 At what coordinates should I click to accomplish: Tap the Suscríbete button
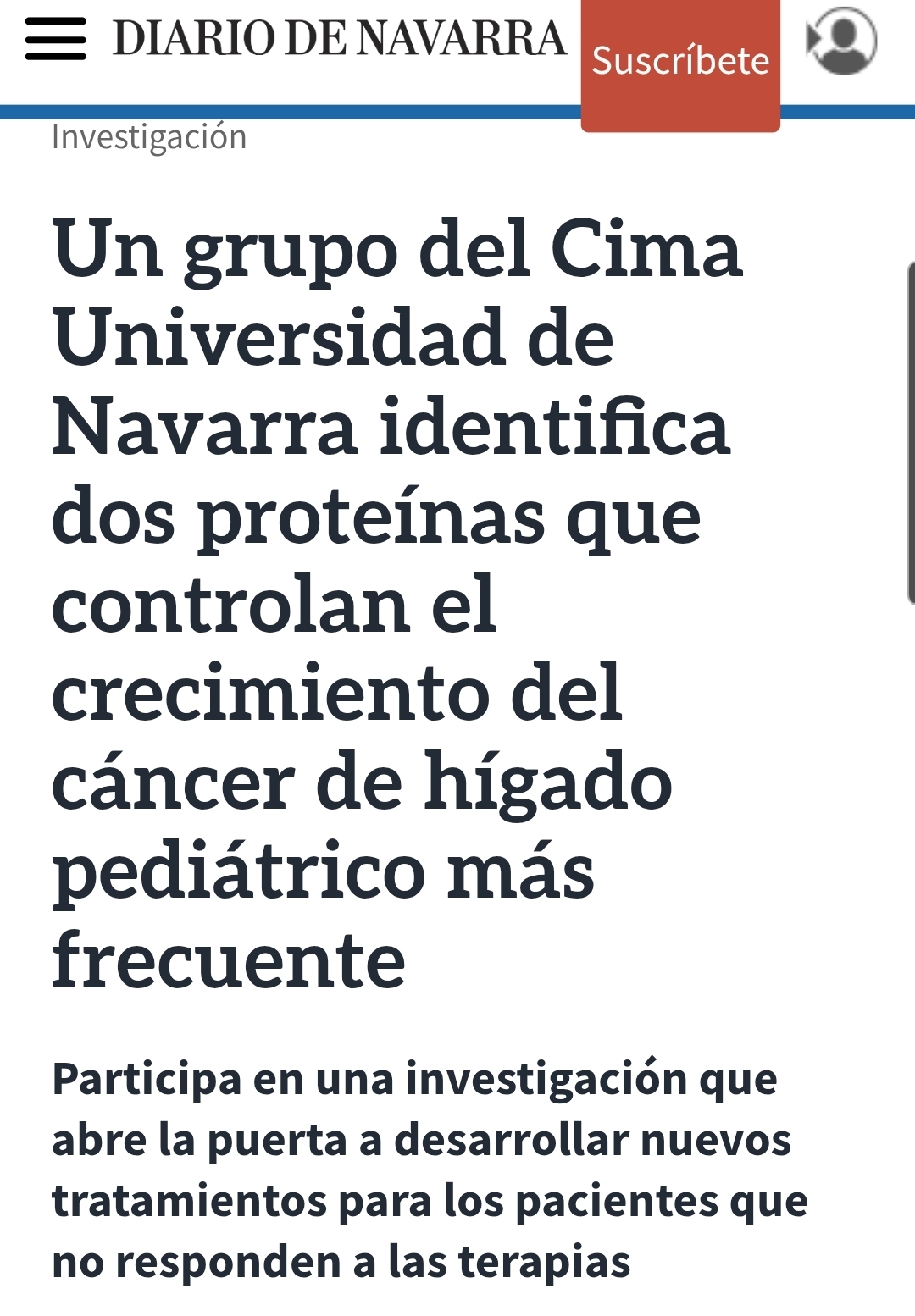(680, 63)
